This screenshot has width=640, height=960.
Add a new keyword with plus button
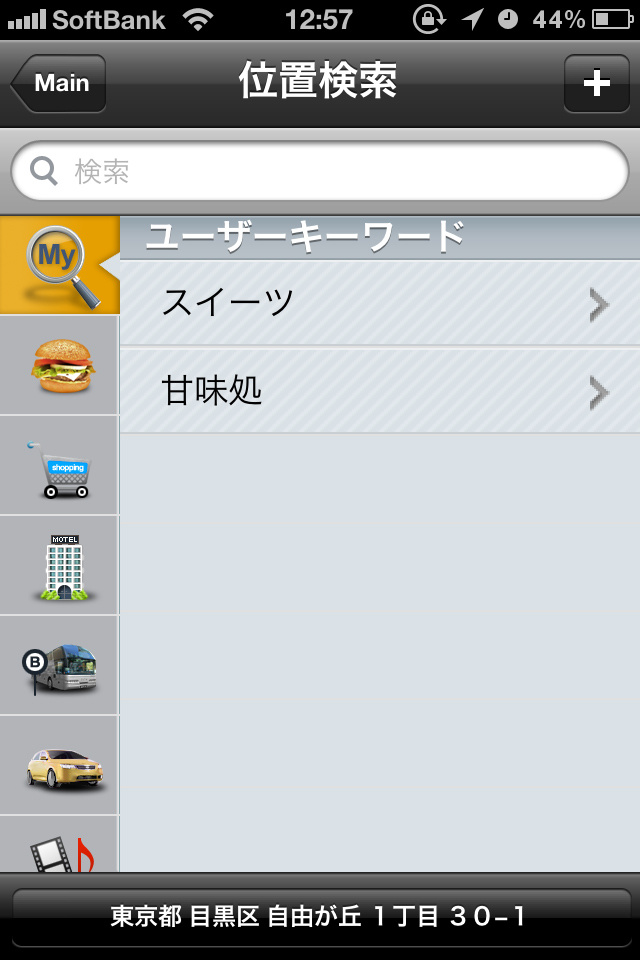pyautogui.click(x=596, y=83)
